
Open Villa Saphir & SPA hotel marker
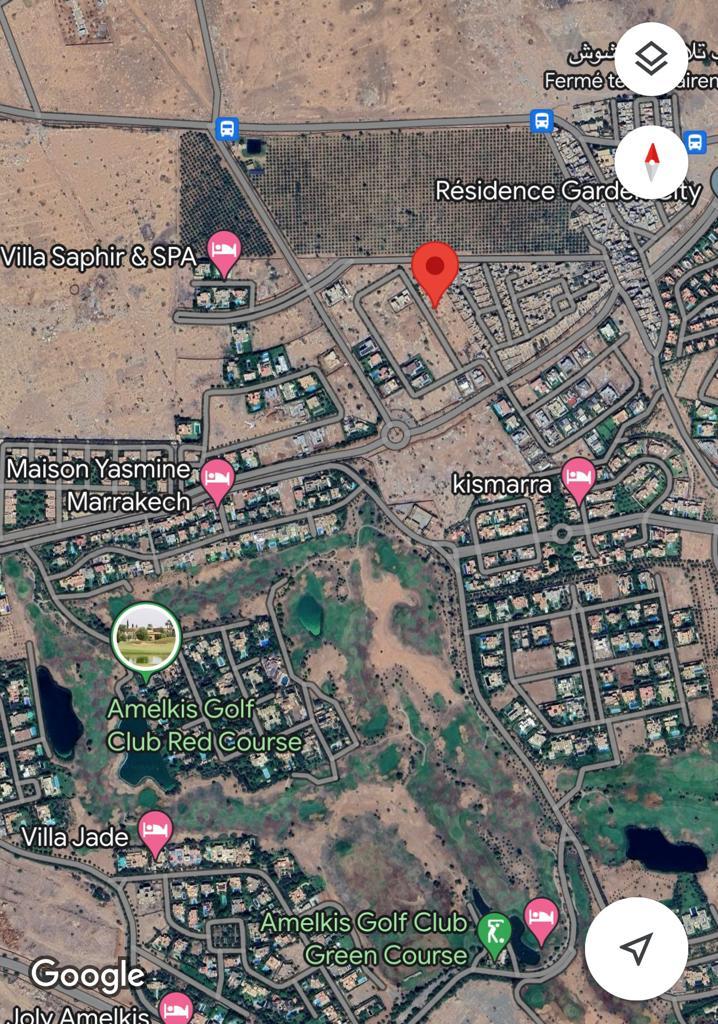click(224, 251)
